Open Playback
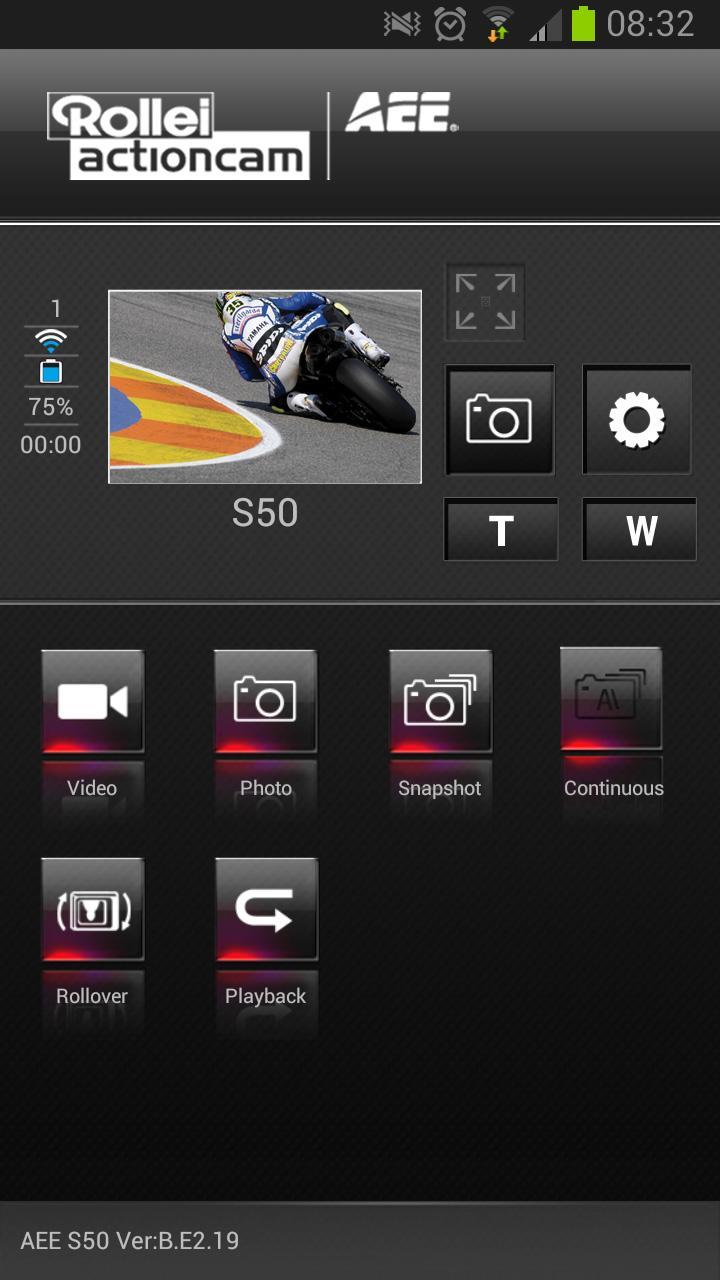Screen dimensions: 720x1280 pyautogui.click(x=266, y=910)
